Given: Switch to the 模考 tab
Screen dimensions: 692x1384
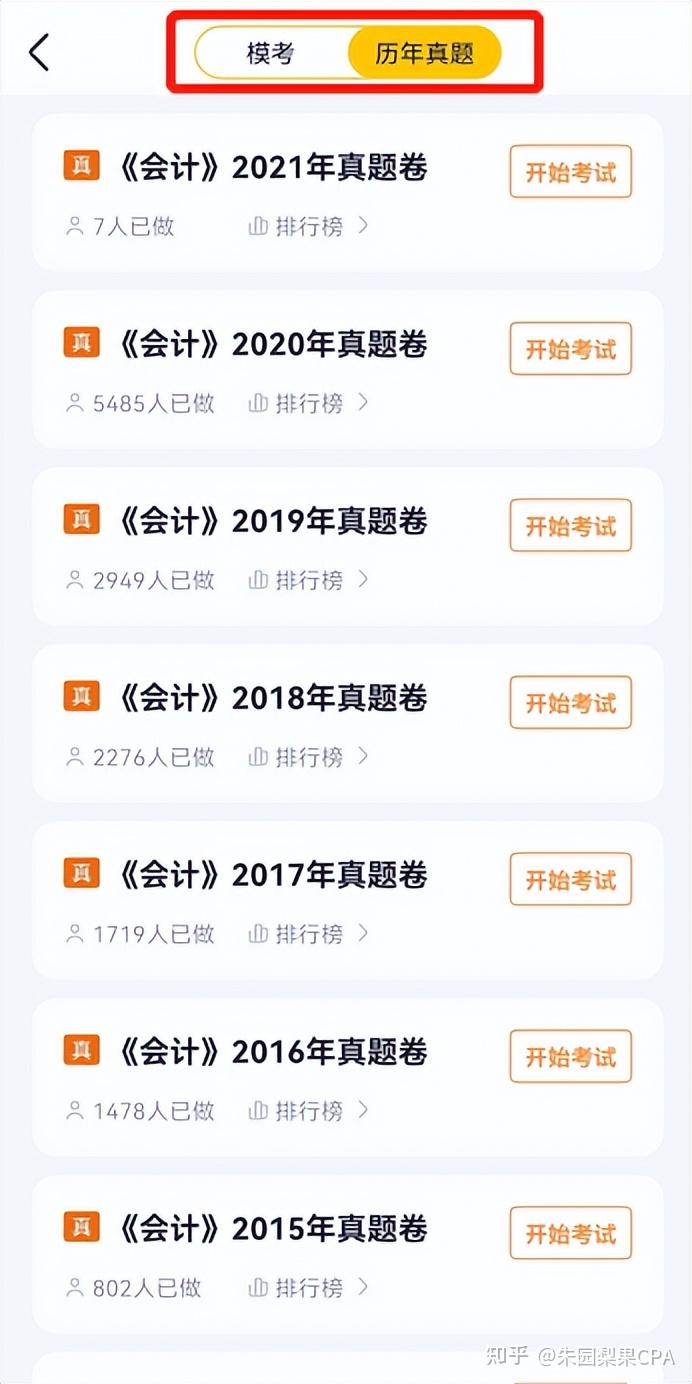Looking at the screenshot, I should [x=271, y=53].
